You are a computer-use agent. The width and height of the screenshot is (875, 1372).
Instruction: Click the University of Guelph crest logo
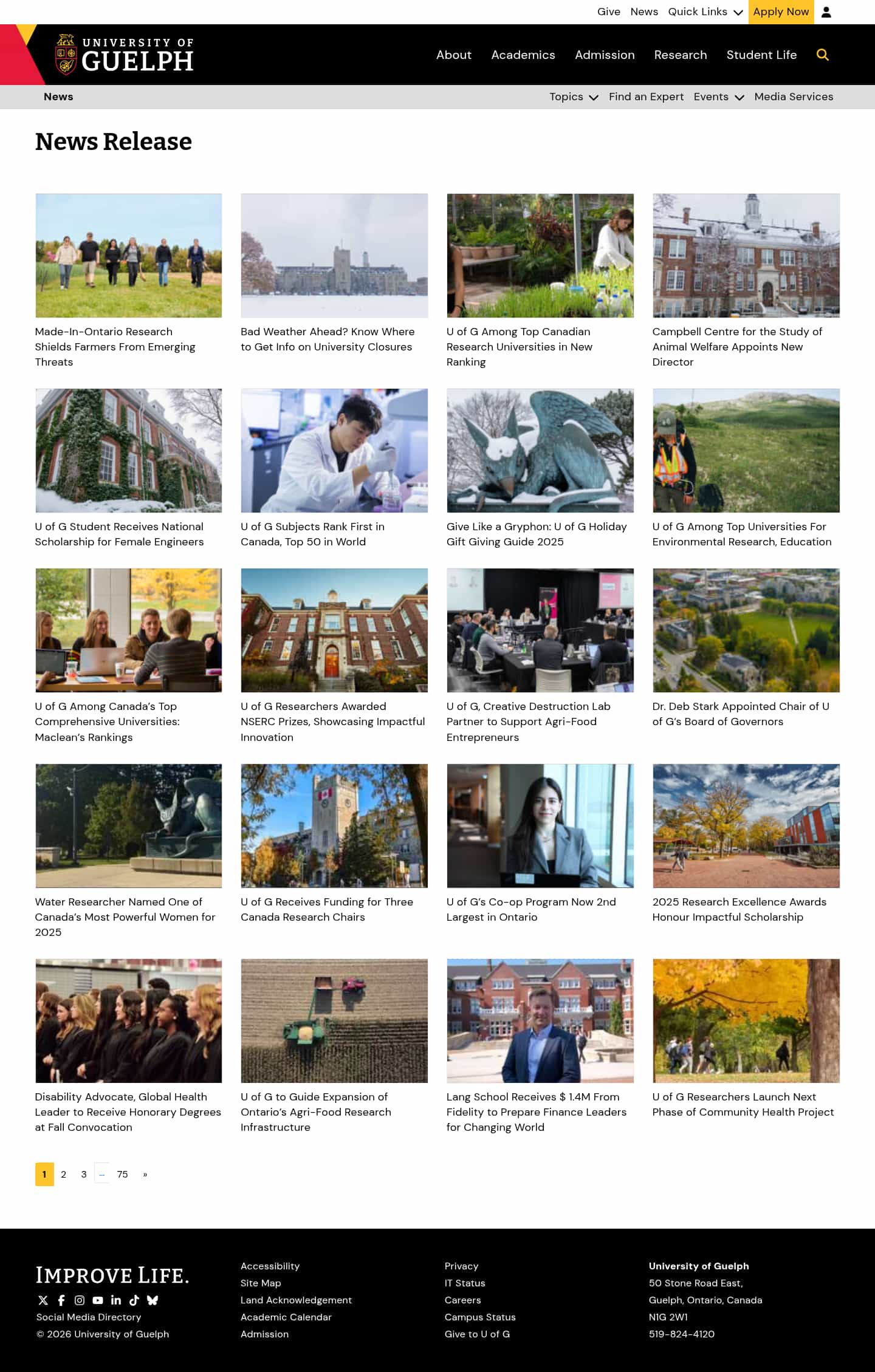point(66,53)
